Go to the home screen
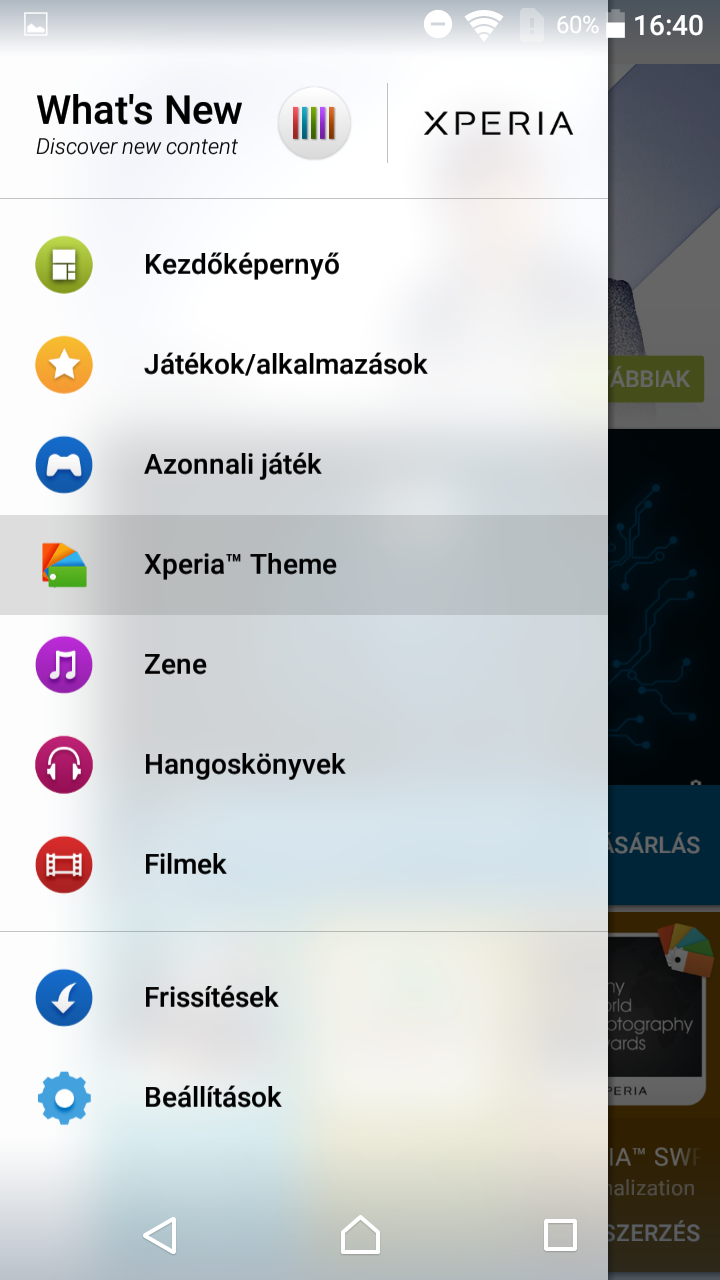Viewport: 720px width, 1280px height. [x=360, y=1235]
